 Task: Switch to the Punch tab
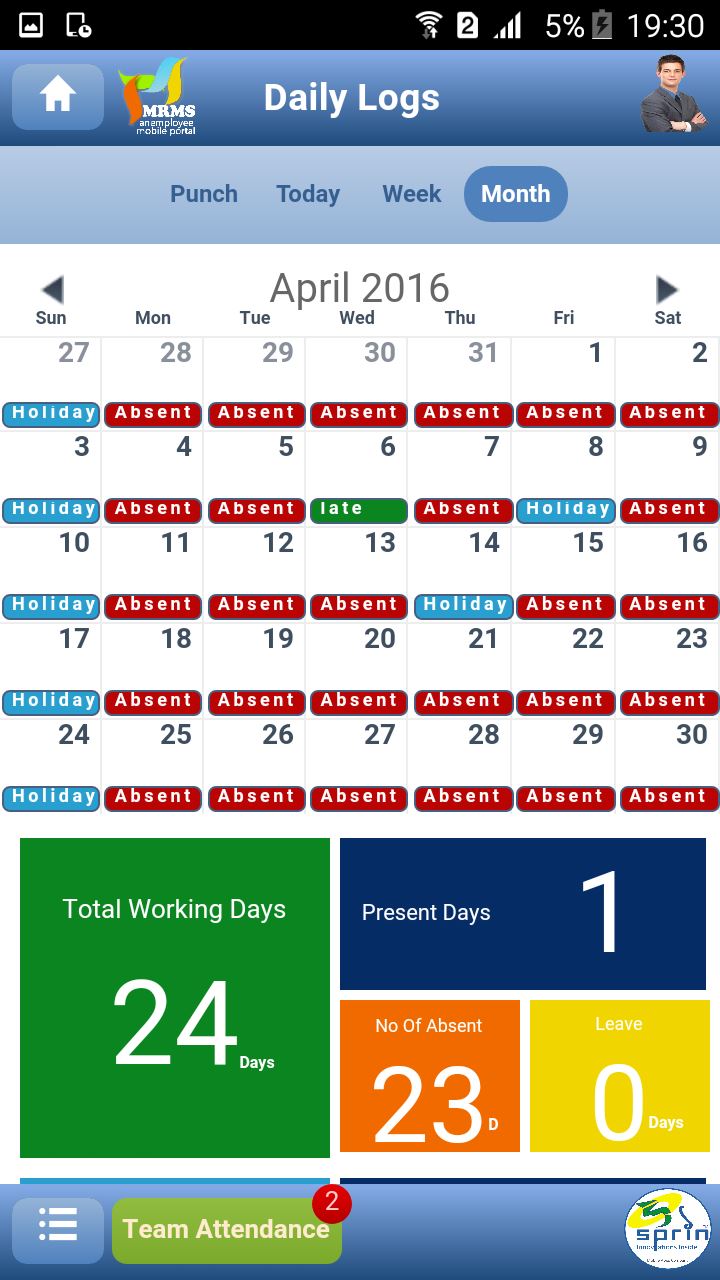coord(204,194)
